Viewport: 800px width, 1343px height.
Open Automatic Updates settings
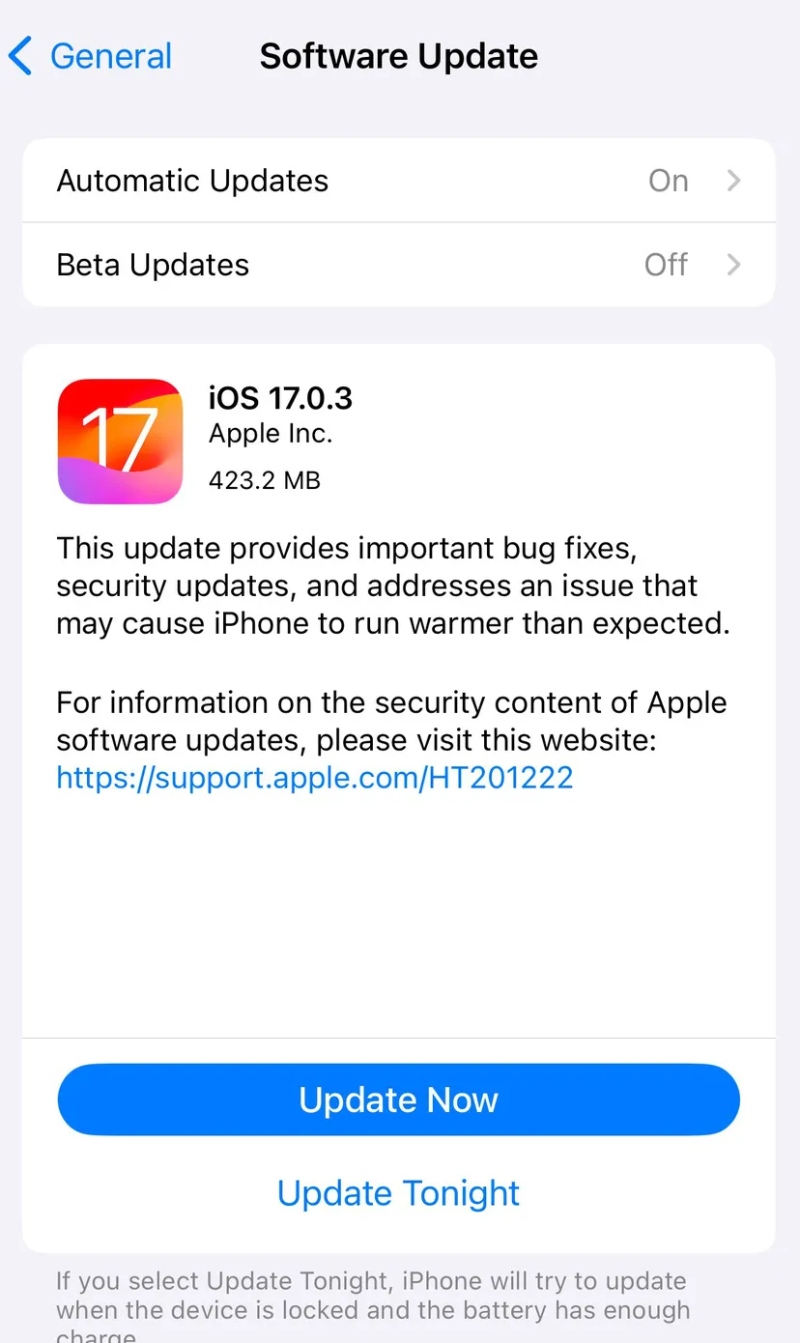(x=398, y=181)
